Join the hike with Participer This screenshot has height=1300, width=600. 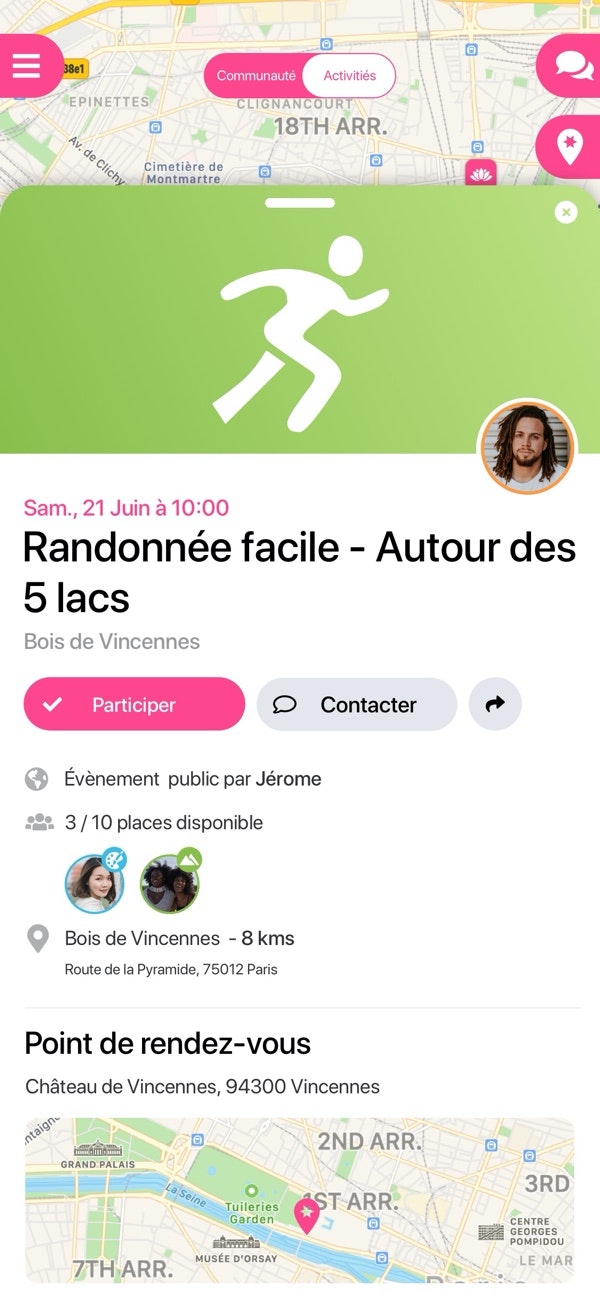[x=134, y=704]
